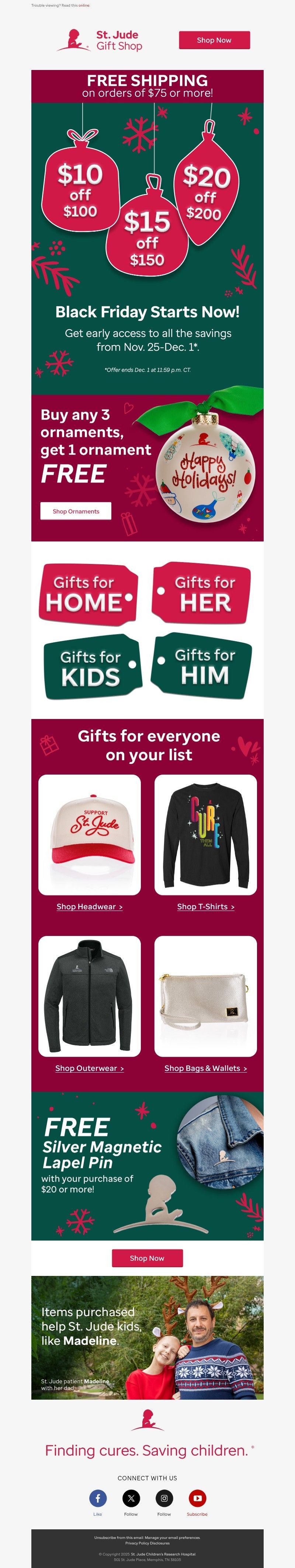Viewport: 295px width, 1568px height.
Task: Open the Facebook Like icon
Action: point(97,1497)
